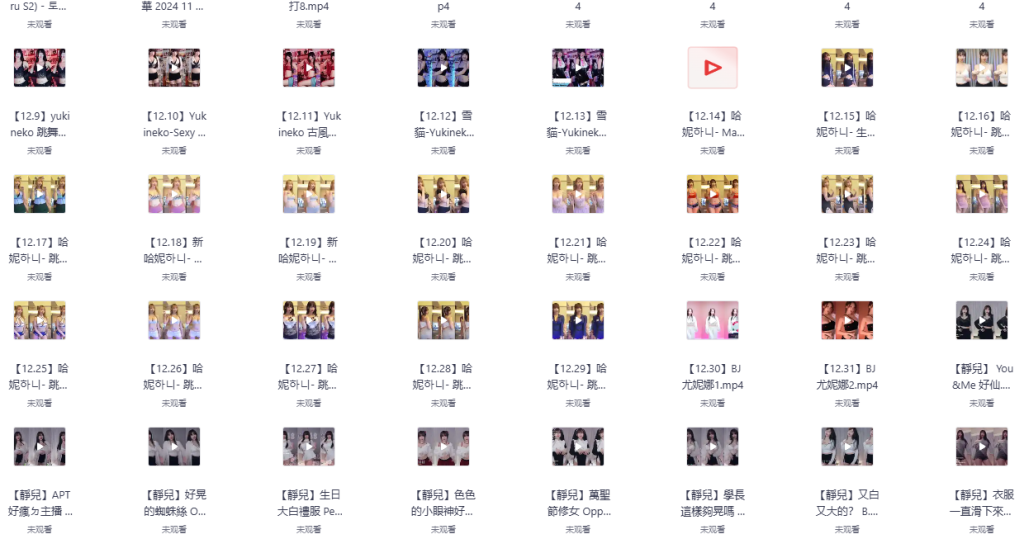Open the 【靜兒】萬聖節修女 video
The image size is (1024, 539).
click(578, 447)
